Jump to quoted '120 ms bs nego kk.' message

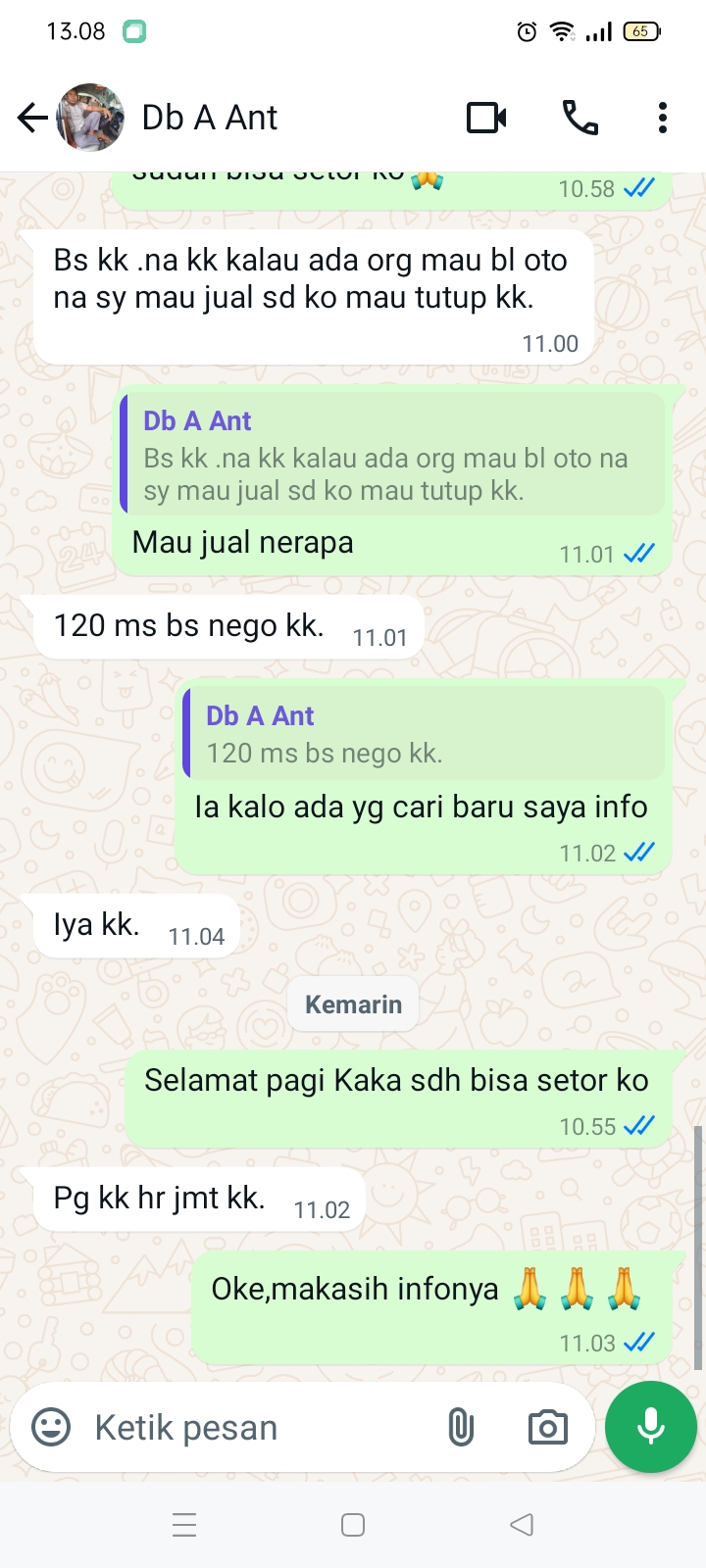[424, 734]
